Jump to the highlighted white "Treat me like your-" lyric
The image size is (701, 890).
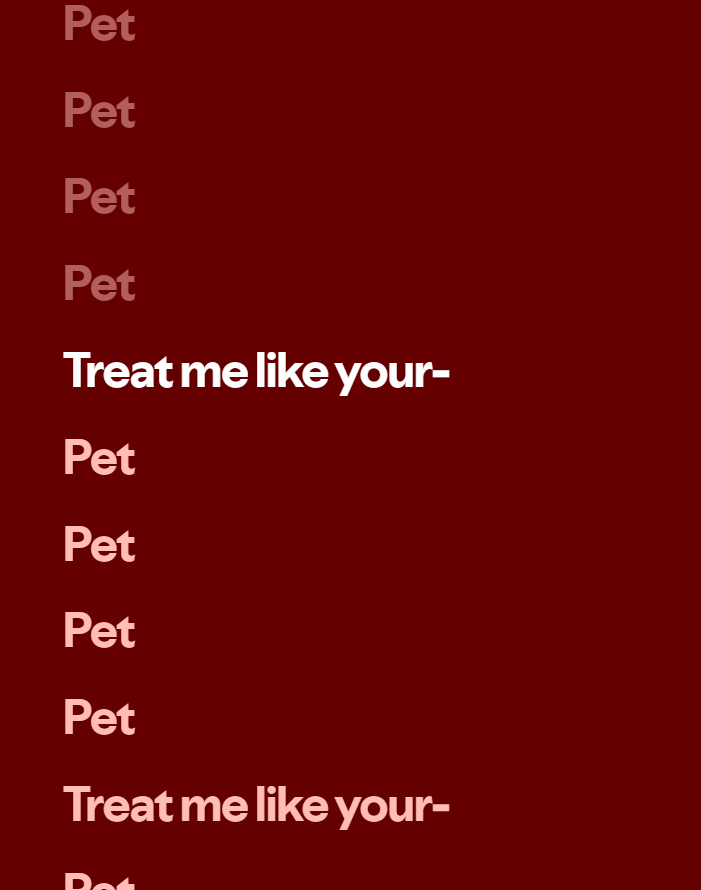(256, 371)
